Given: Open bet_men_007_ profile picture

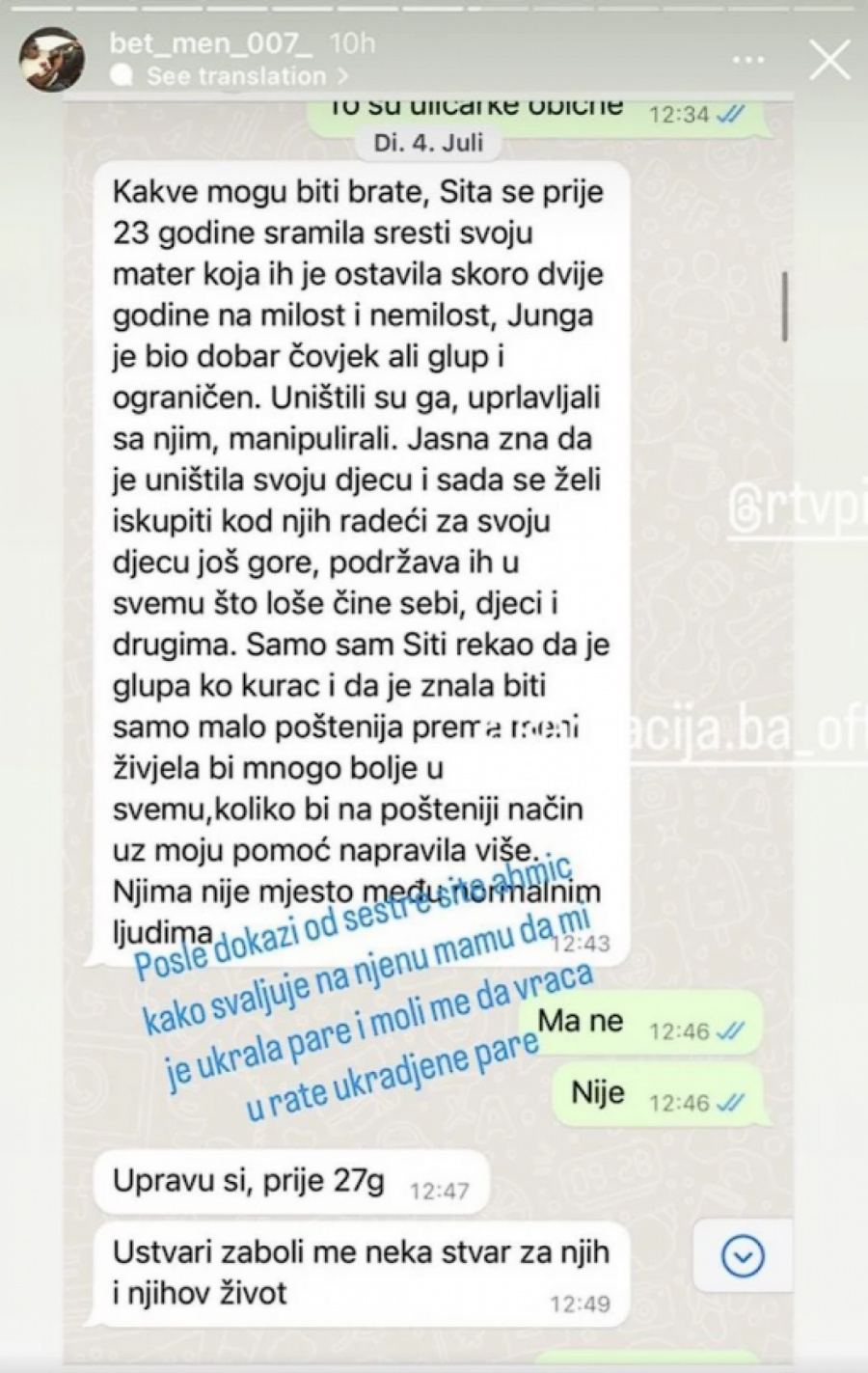Looking at the screenshot, I should click(52, 60).
